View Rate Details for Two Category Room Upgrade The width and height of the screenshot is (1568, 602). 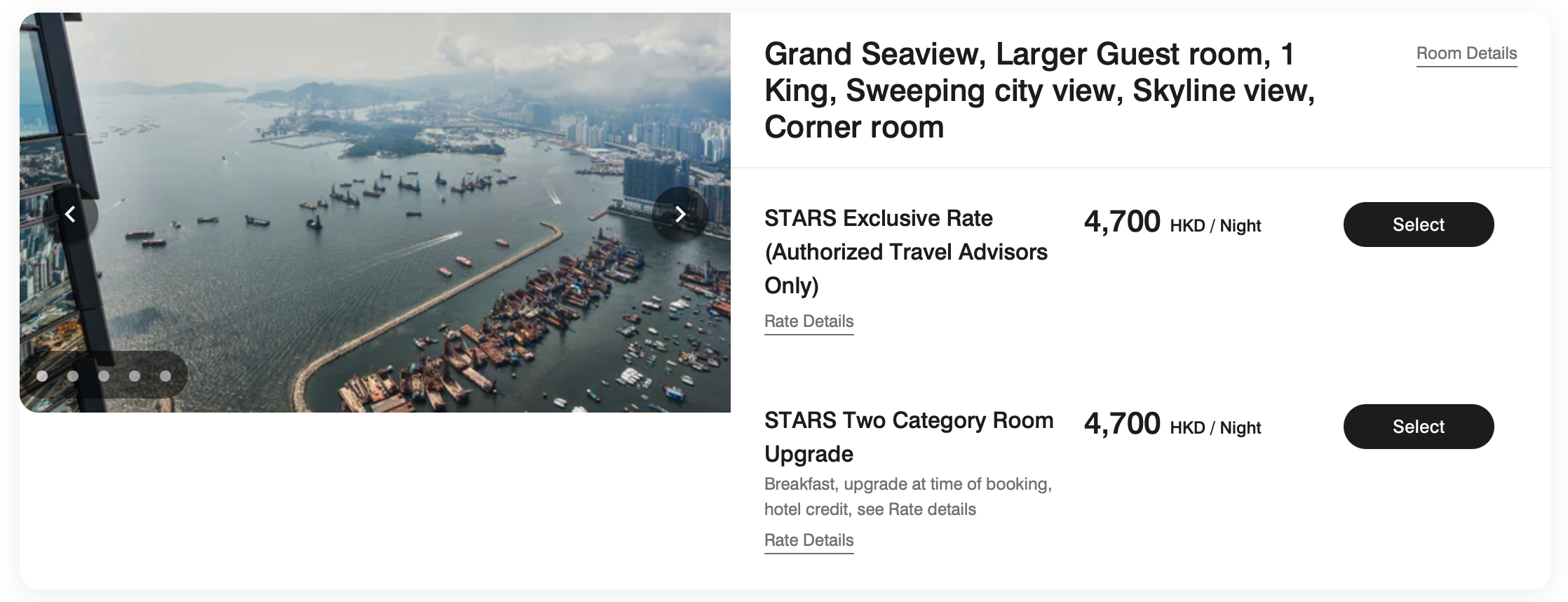809,540
